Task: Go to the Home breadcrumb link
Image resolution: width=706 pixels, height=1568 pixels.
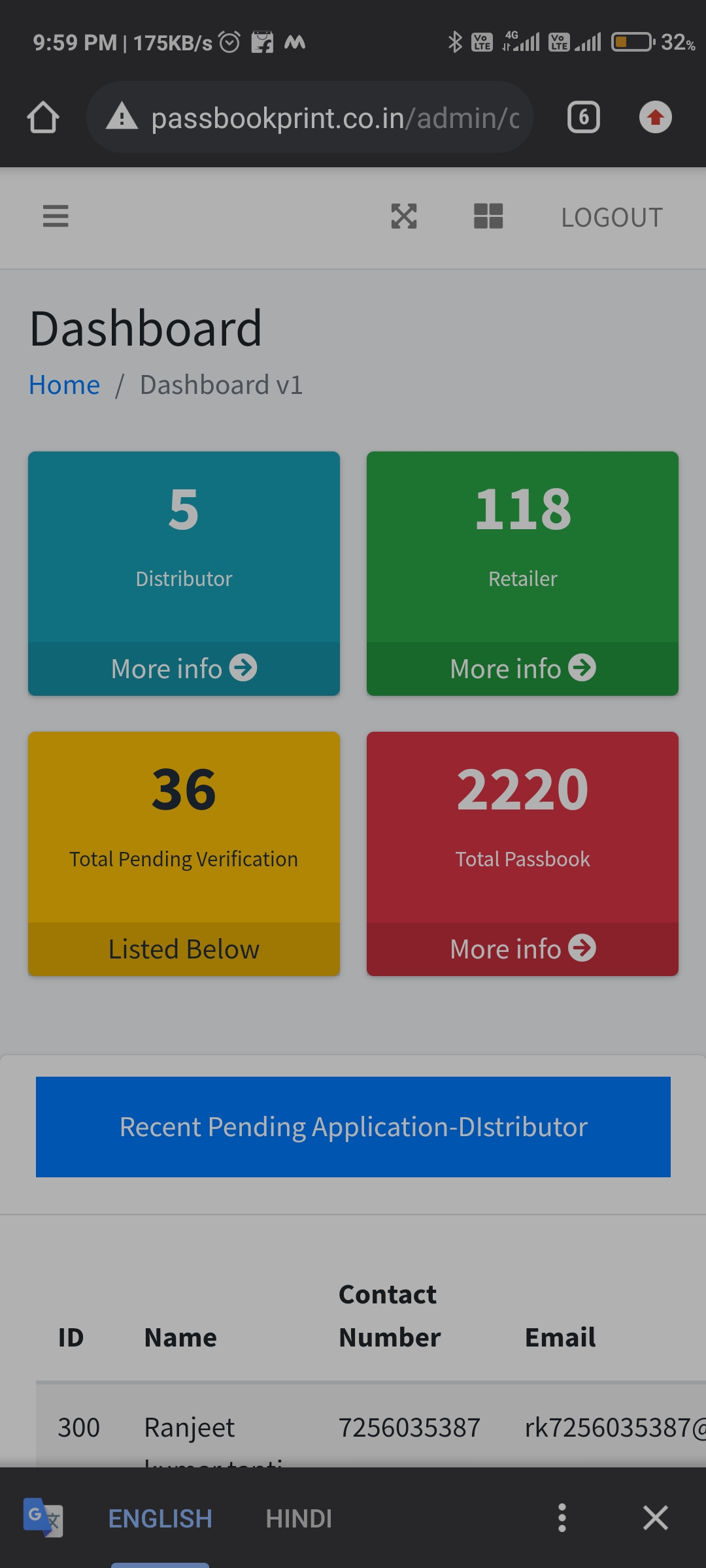Action: (x=64, y=385)
